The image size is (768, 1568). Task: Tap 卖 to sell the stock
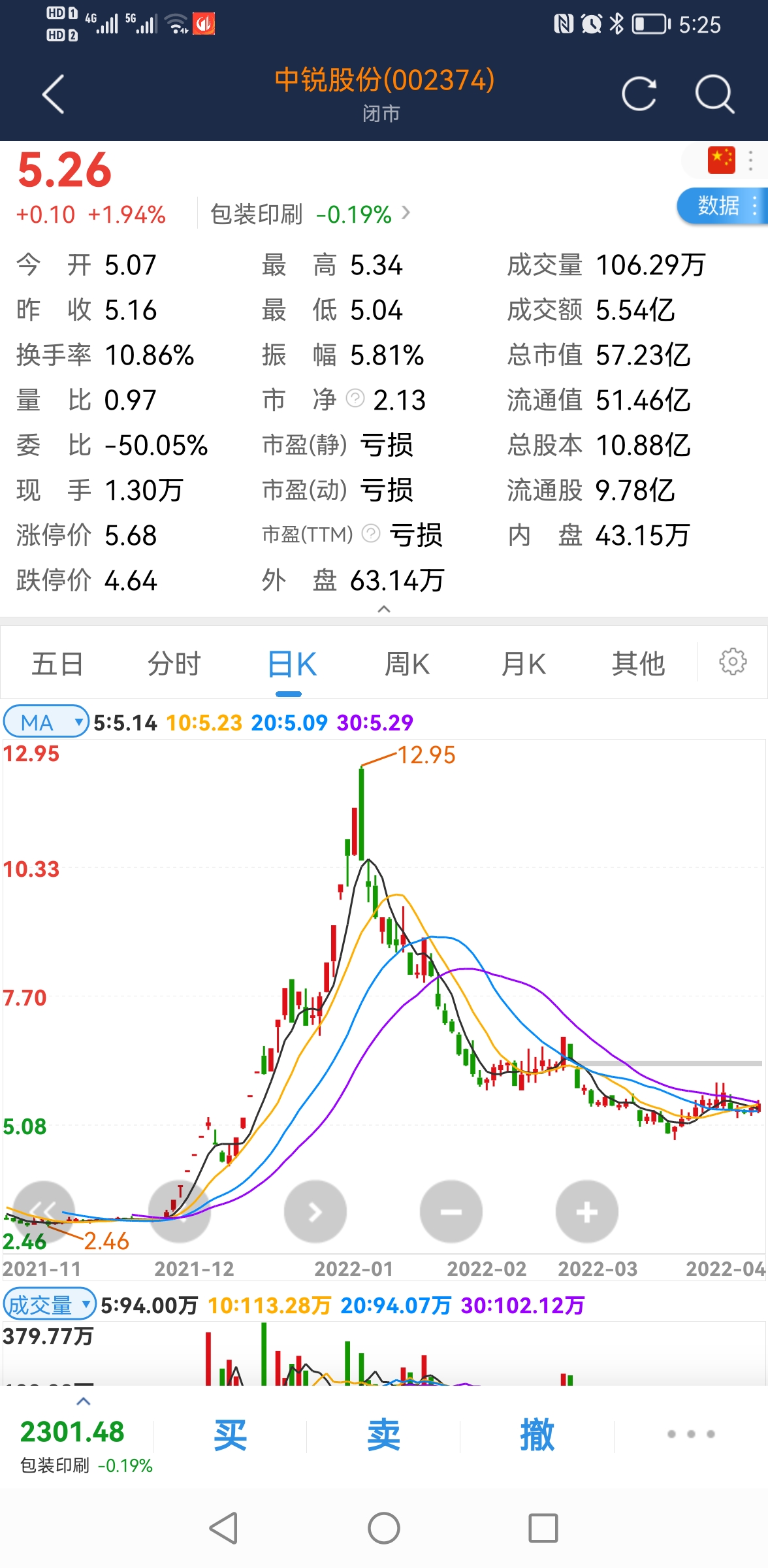(383, 1435)
